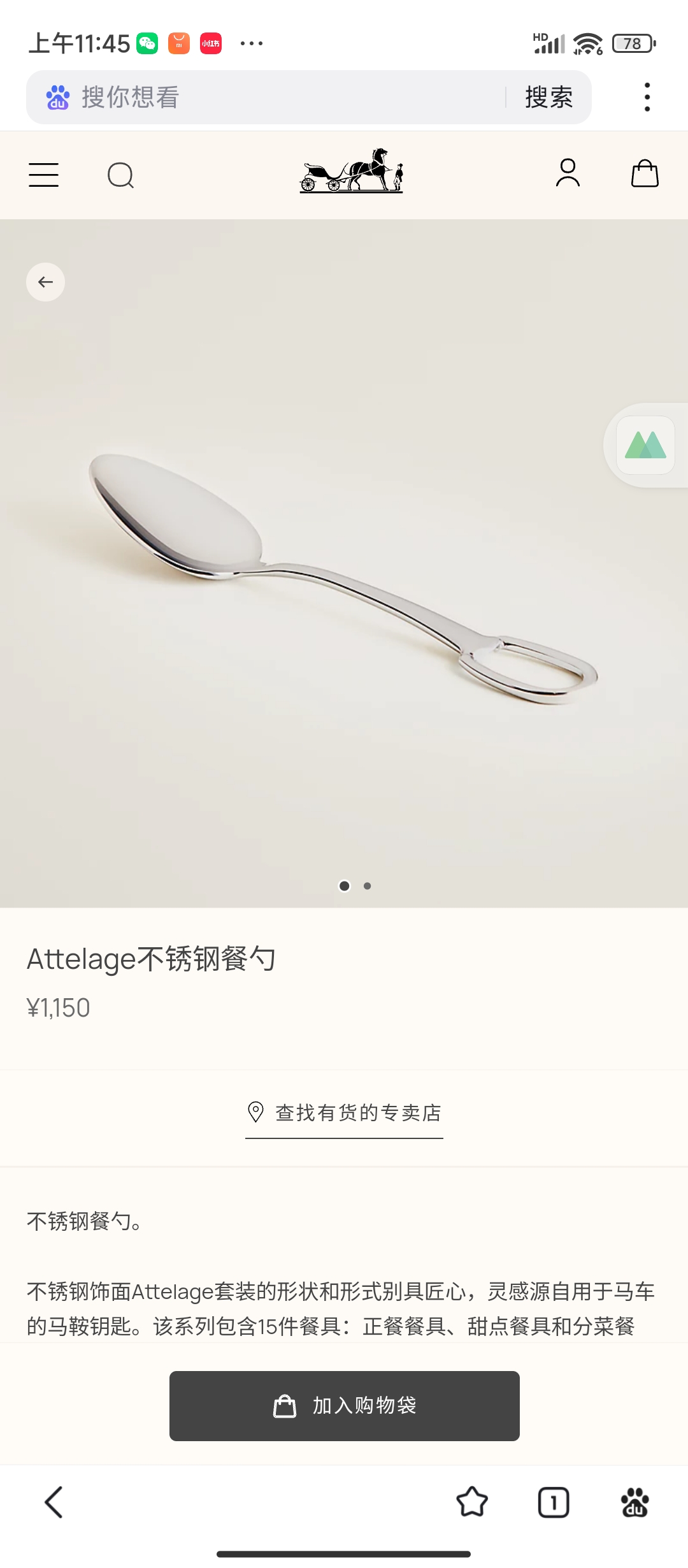Screen dimensions: 688x1568
Task: Open the floating green mountain widget
Action: (645, 445)
